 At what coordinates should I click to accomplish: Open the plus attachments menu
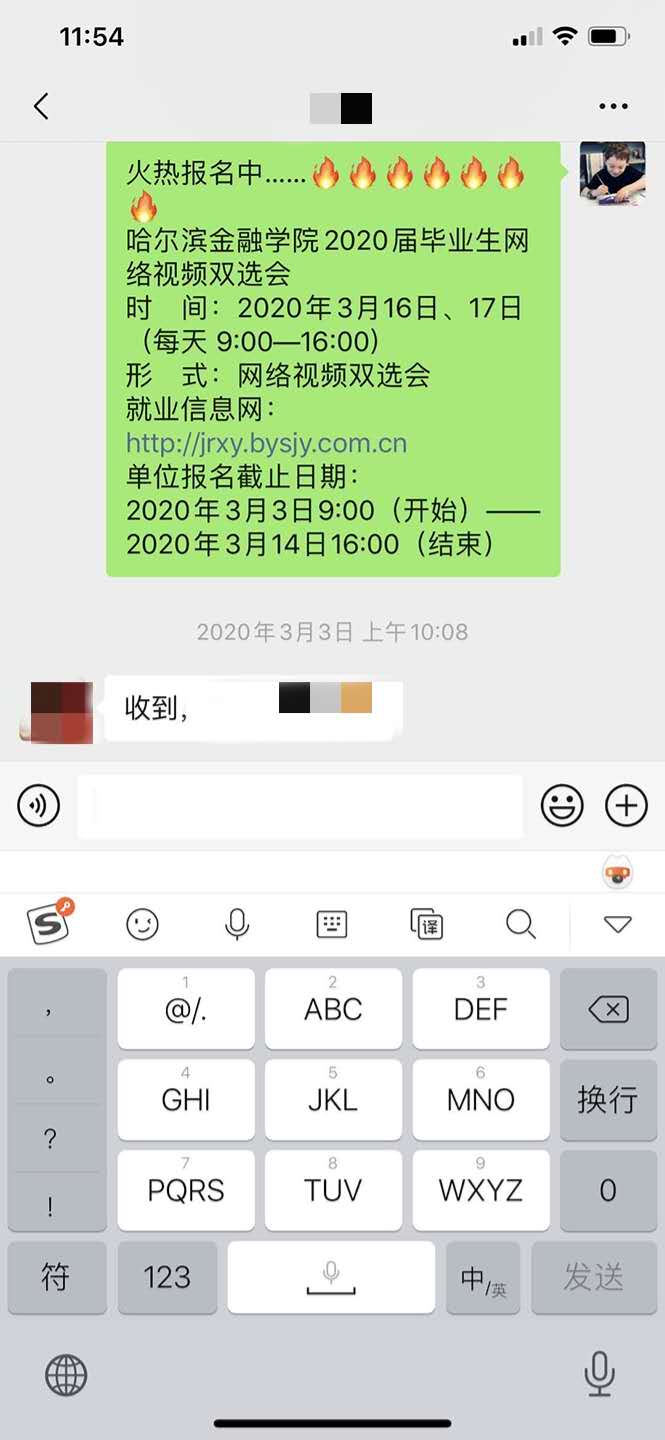coord(627,805)
